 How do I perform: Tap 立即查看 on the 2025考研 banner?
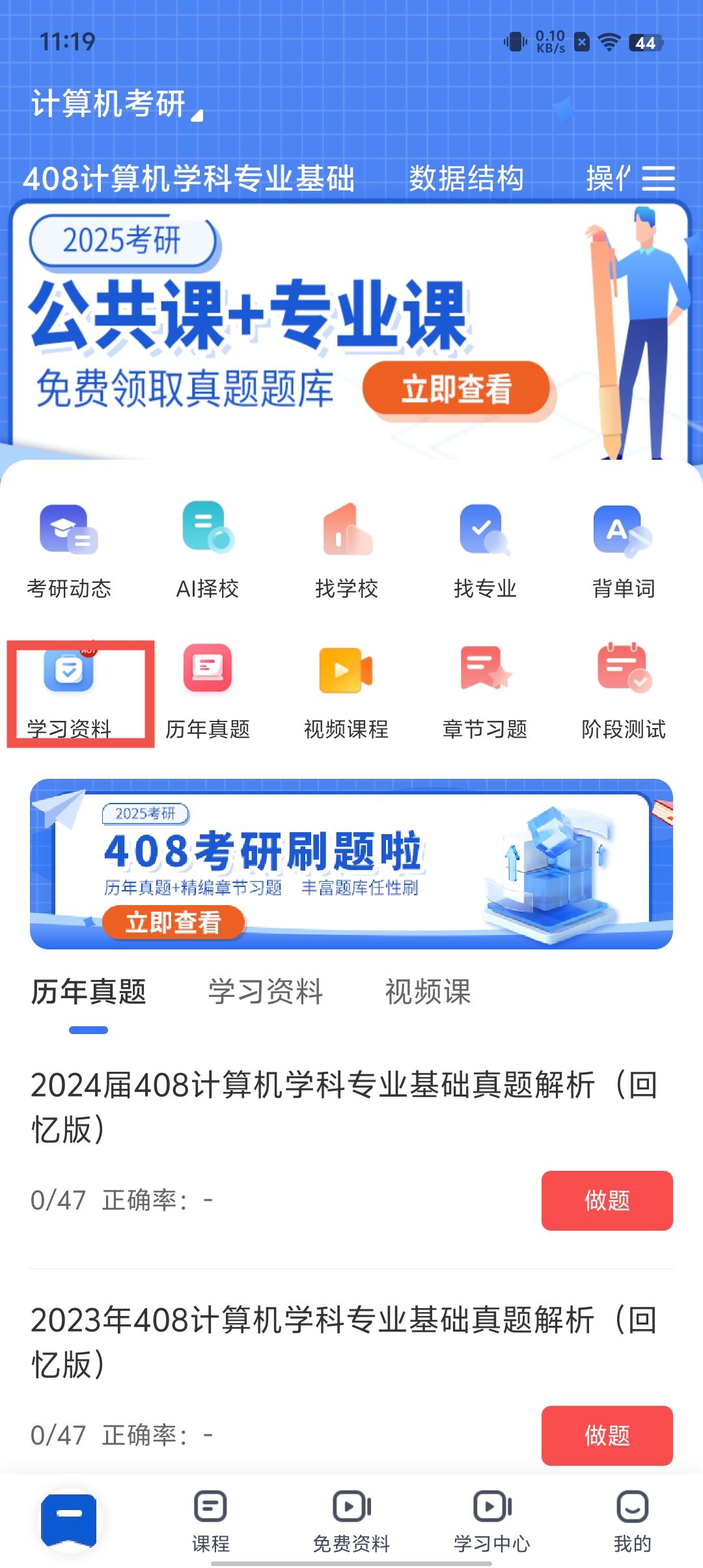coord(456,389)
